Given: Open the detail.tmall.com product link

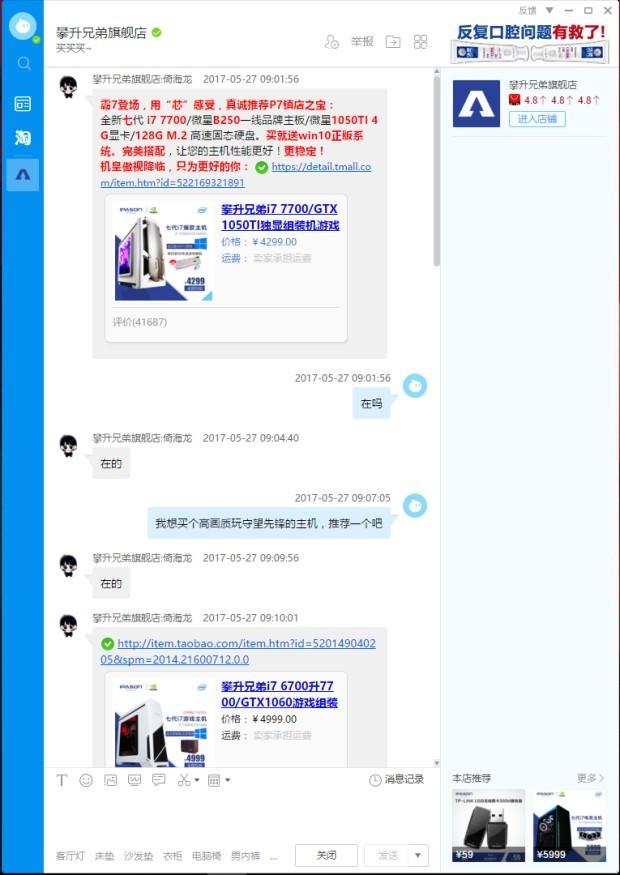Looking at the screenshot, I should click(x=320, y=167).
